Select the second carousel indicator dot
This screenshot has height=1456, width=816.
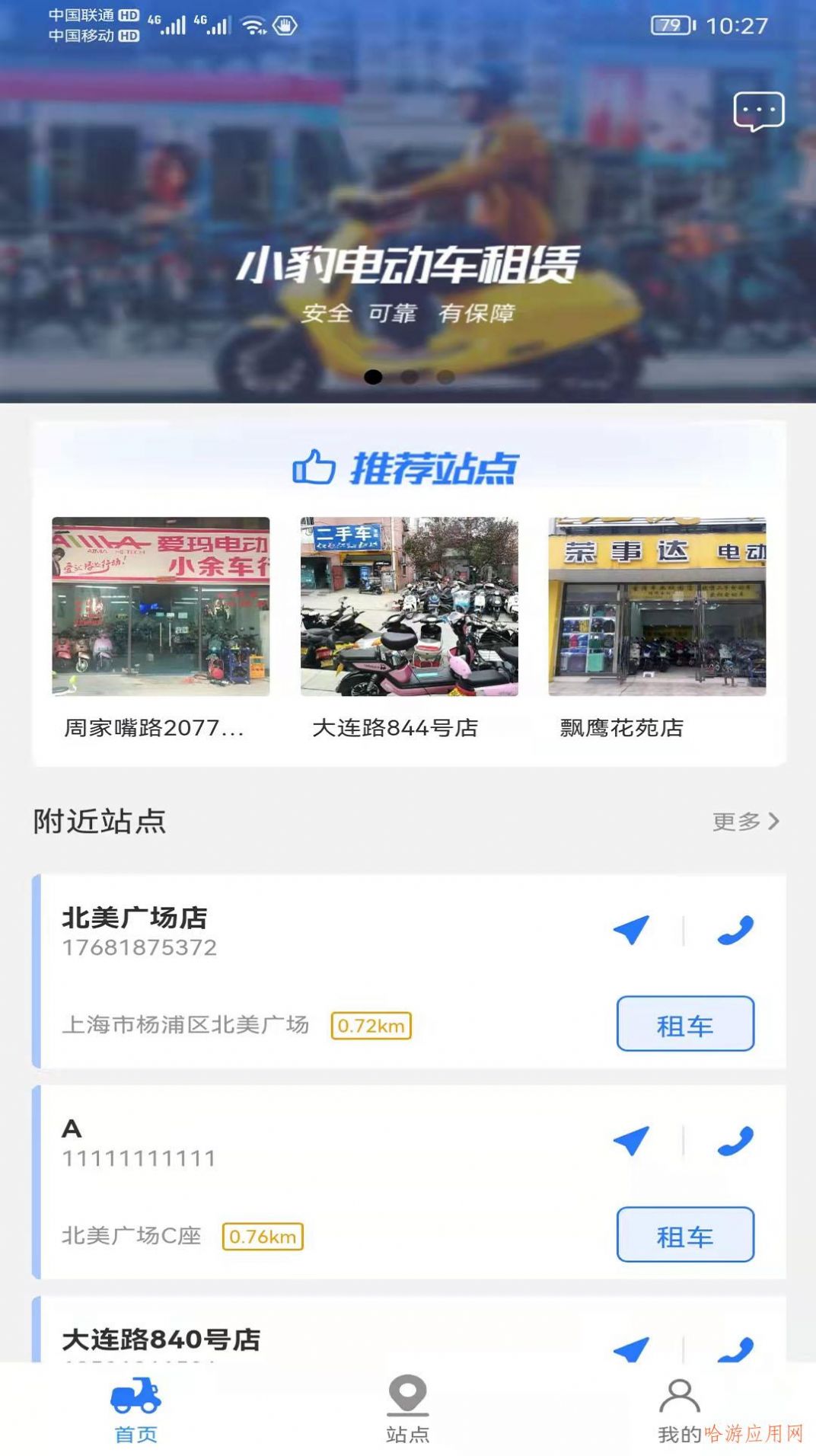point(409,375)
